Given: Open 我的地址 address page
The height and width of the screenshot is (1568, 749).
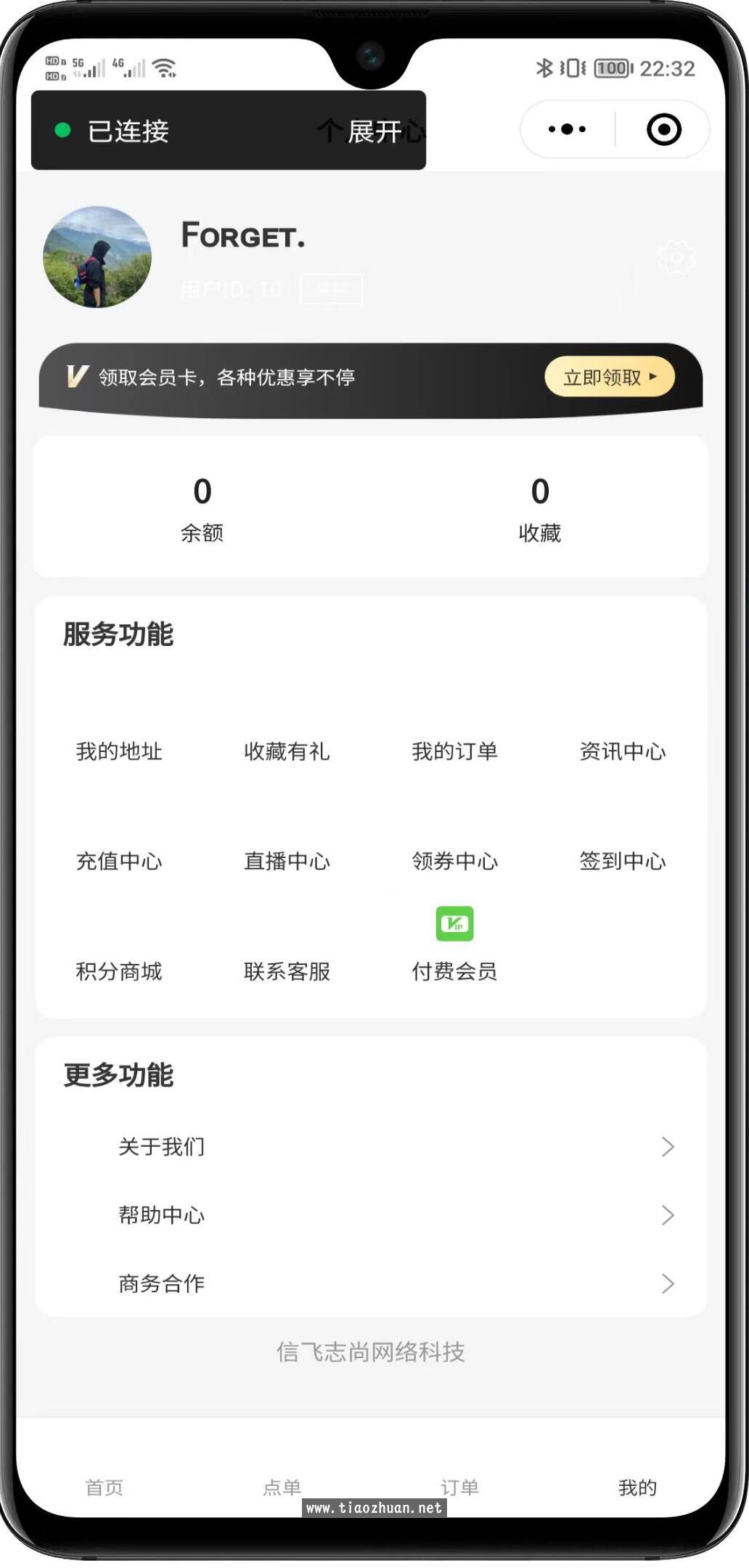Looking at the screenshot, I should [x=118, y=752].
